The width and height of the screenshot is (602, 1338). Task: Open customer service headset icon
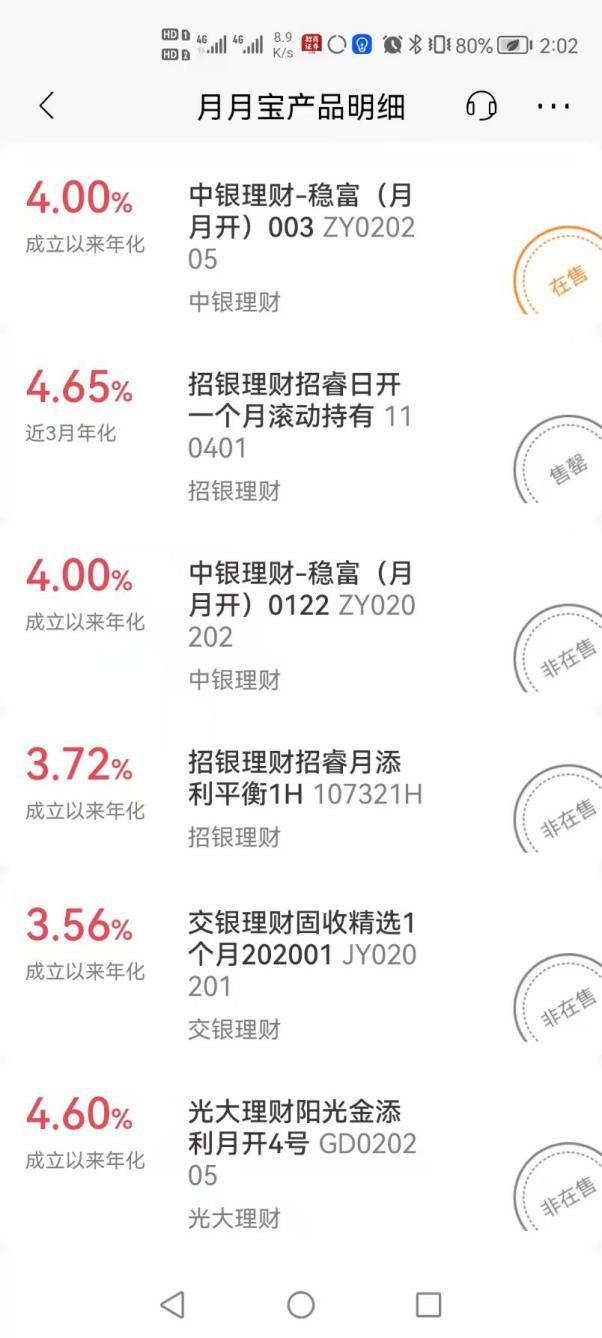481,106
